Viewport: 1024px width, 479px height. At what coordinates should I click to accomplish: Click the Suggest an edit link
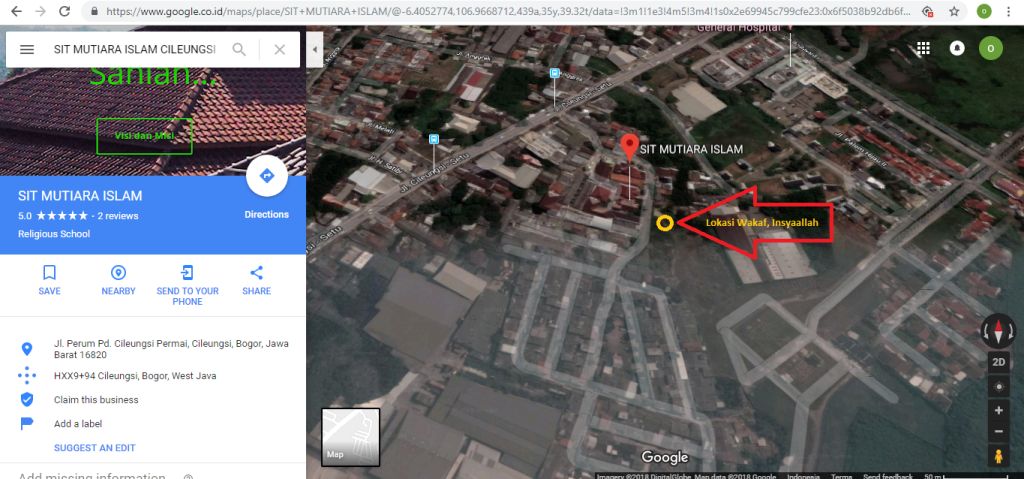pos(95,448)
